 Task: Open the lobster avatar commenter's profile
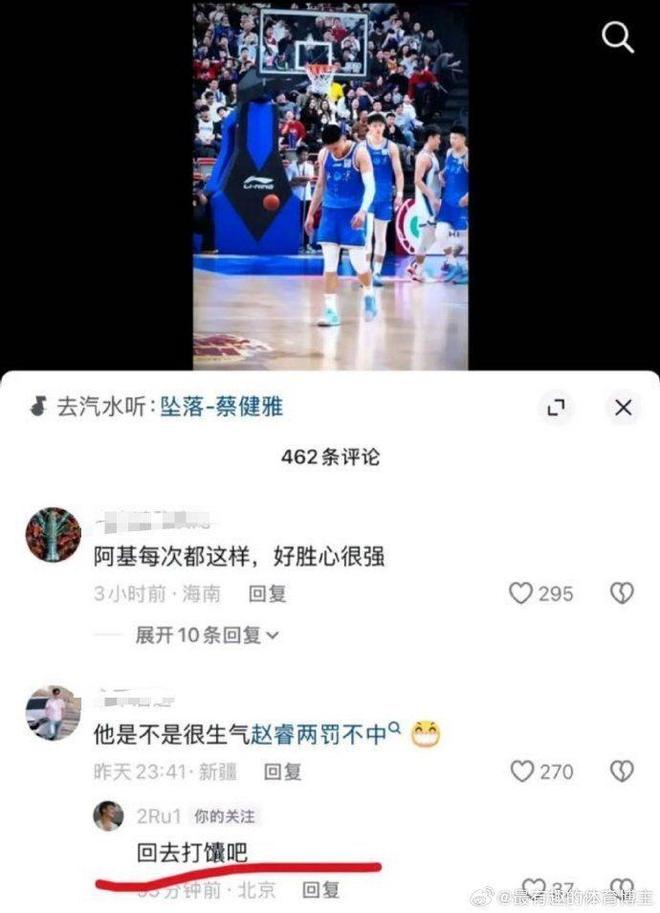[x=53, y=534]
